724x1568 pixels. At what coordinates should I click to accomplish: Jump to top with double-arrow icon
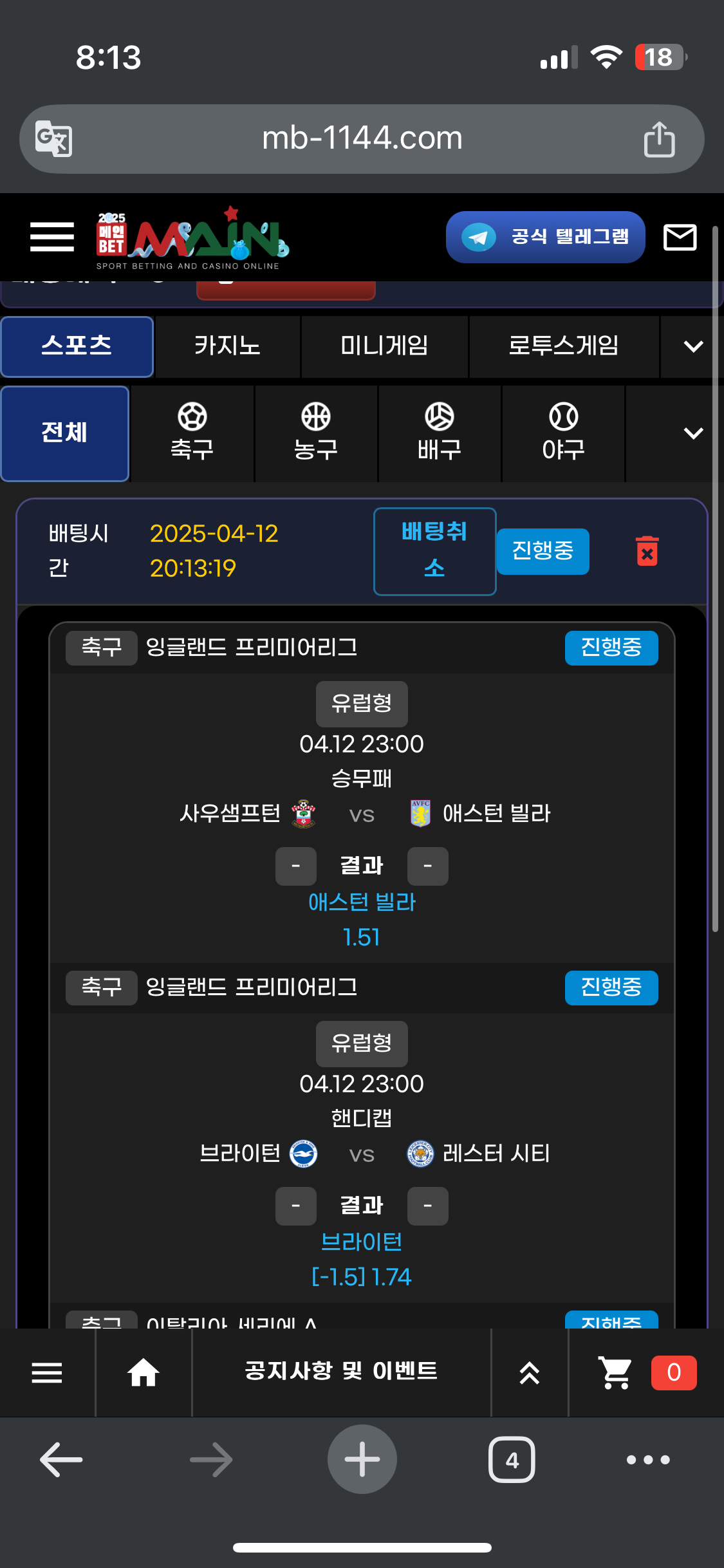coord(529,1372)
